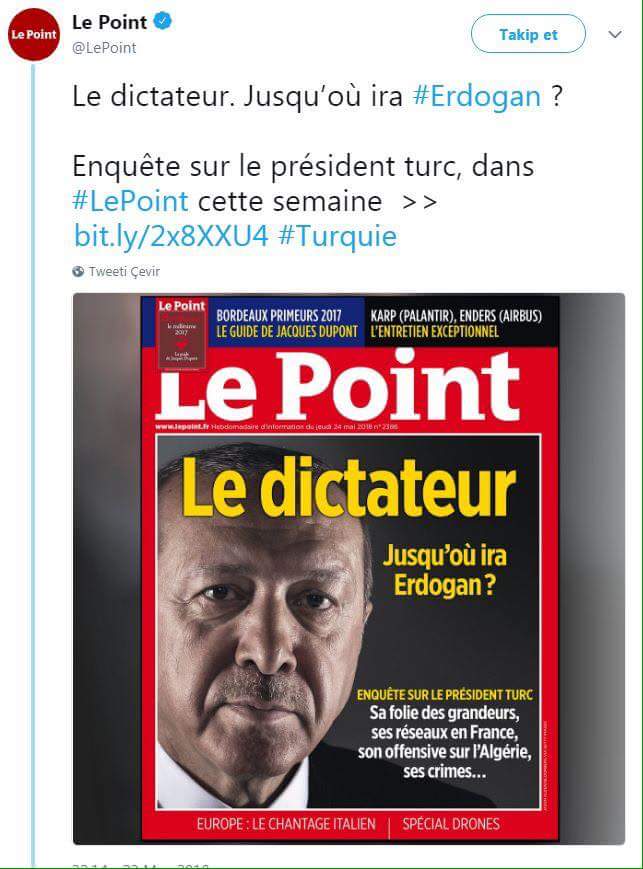The image size is (643, 869).
Task: Open the magazine cover image
Action: (348, 568)
